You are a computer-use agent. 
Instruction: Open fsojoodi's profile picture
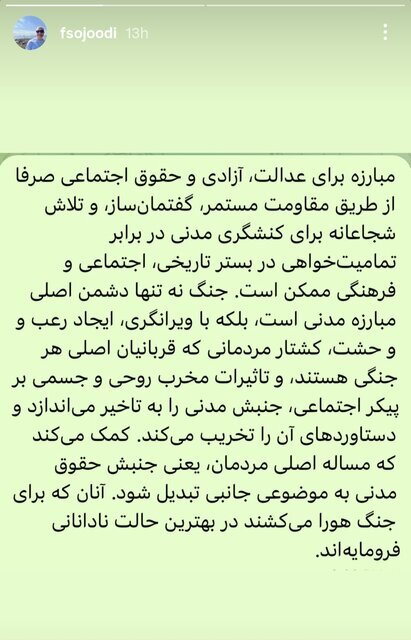(30, 33)
